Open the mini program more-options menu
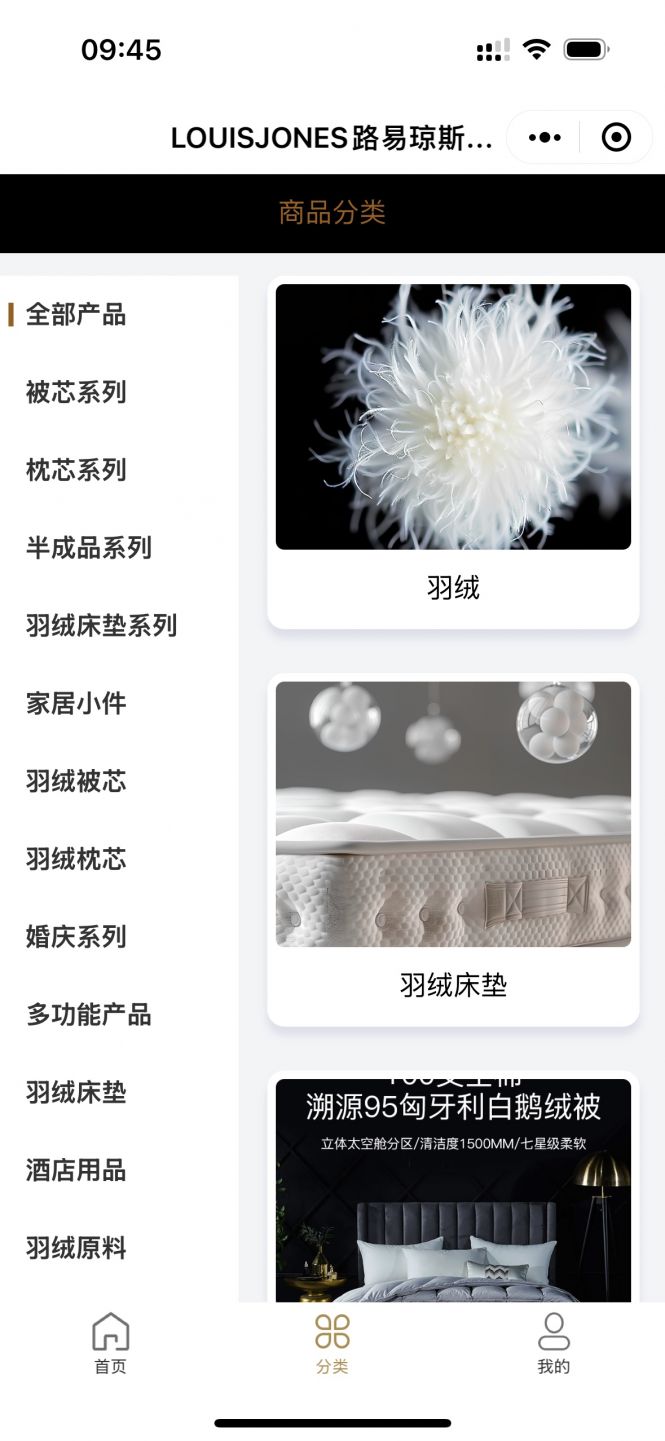665x1441 pixels. pyautogui.click(x=545, y=137)
